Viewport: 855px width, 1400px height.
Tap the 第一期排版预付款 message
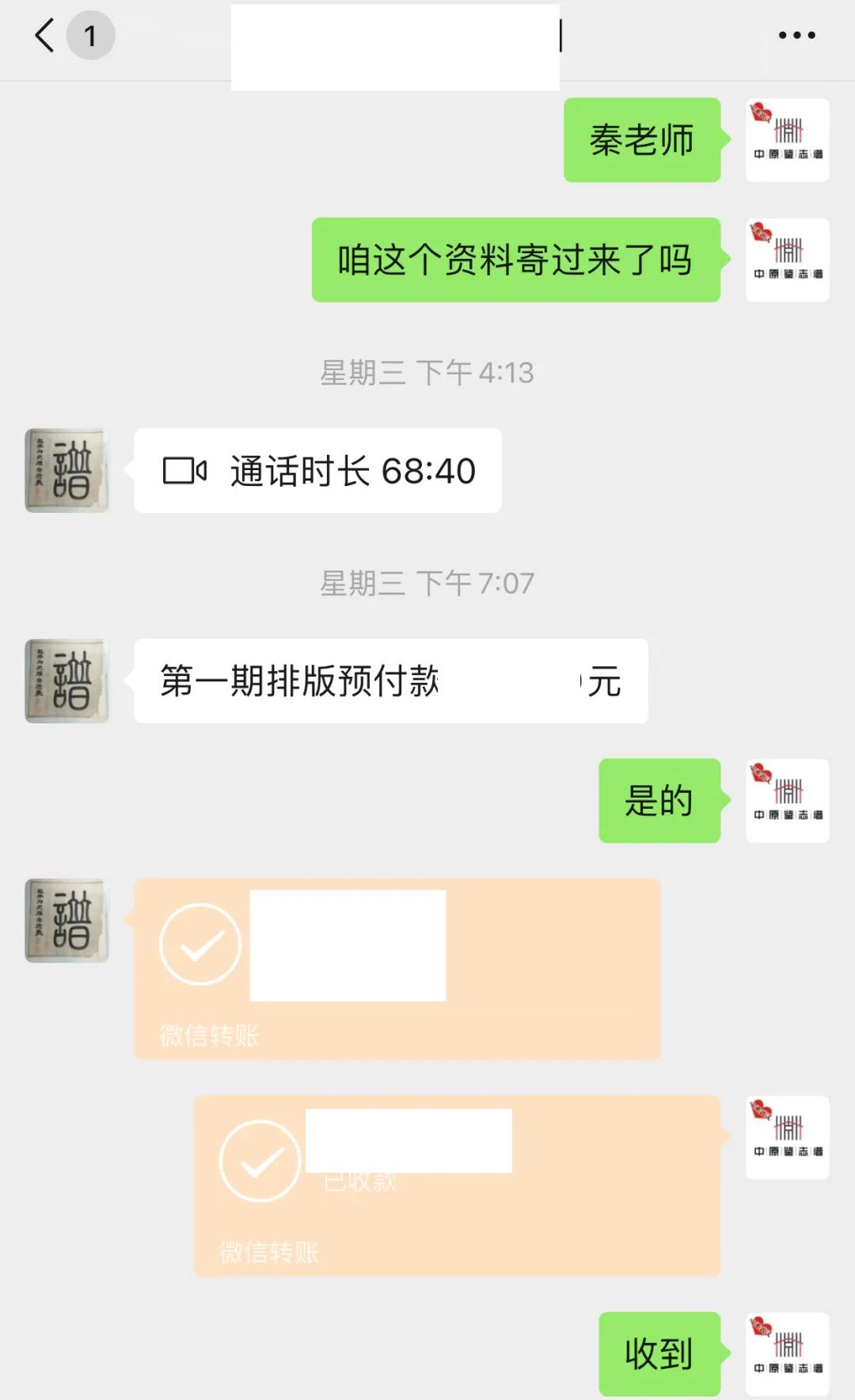388,681
